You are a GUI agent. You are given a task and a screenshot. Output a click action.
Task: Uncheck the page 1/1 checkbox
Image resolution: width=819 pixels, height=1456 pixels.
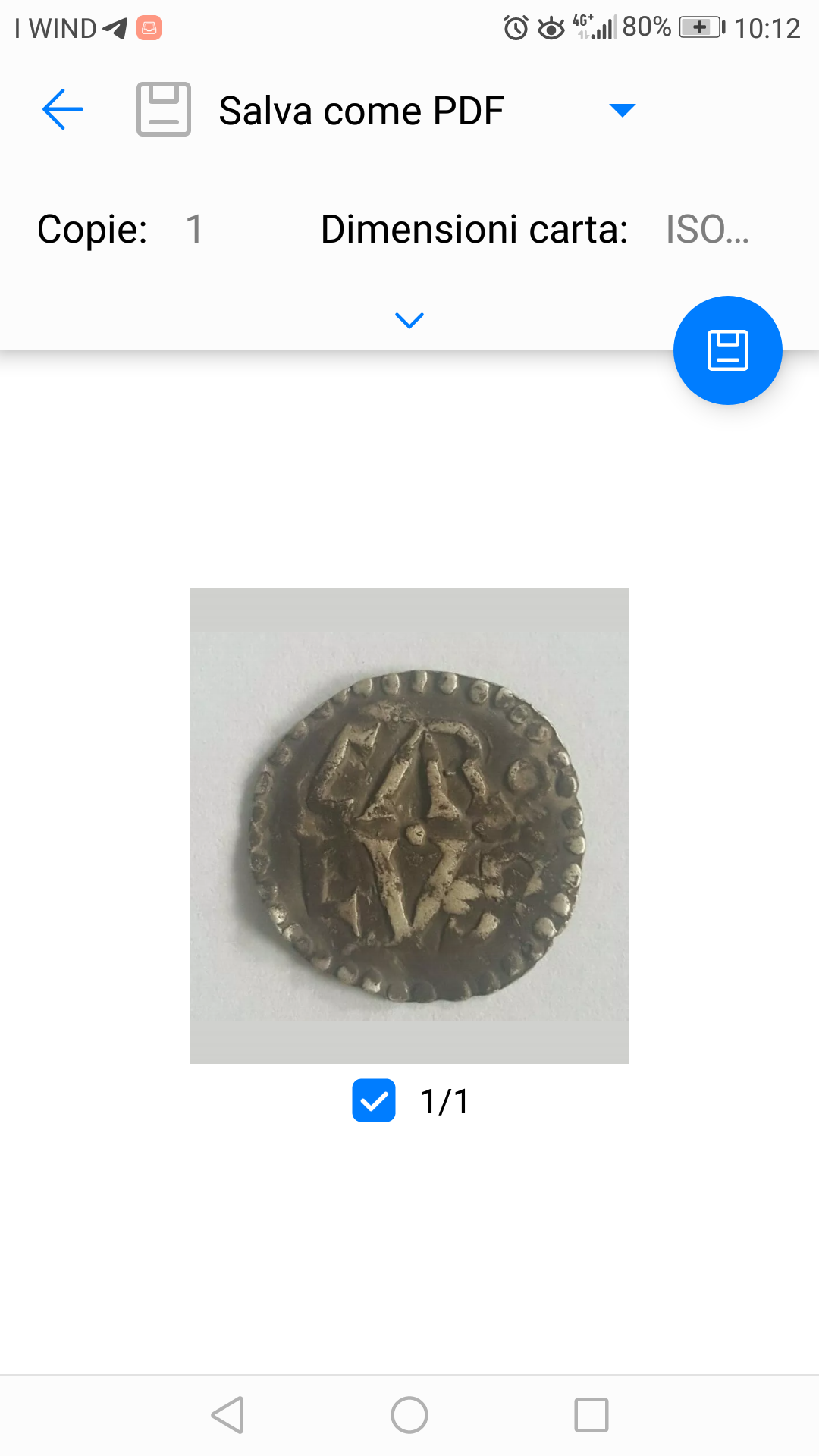(374, 1100)
